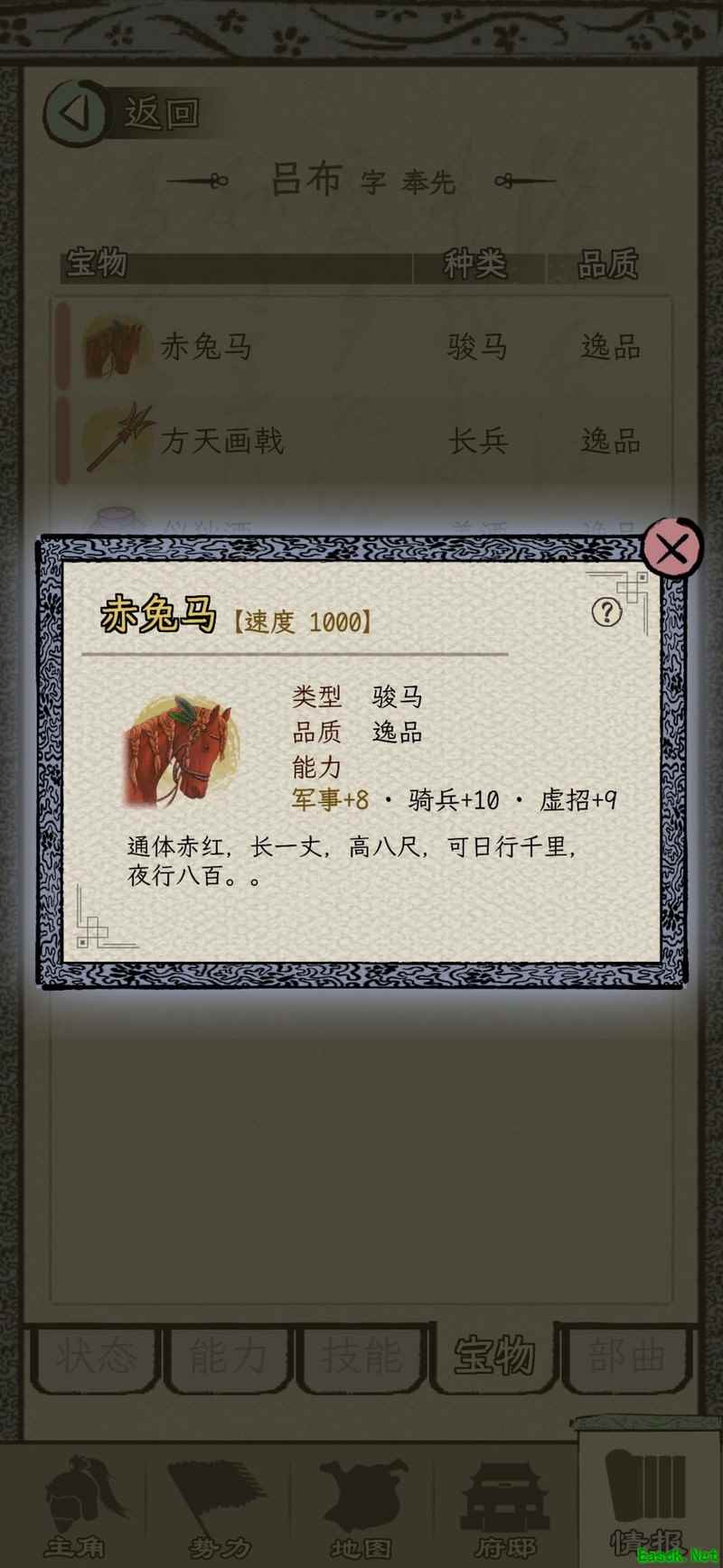Go to 主角 in bottom navigation
The height and width of the screenshot is (1568, 723).
click(75, 1507)
